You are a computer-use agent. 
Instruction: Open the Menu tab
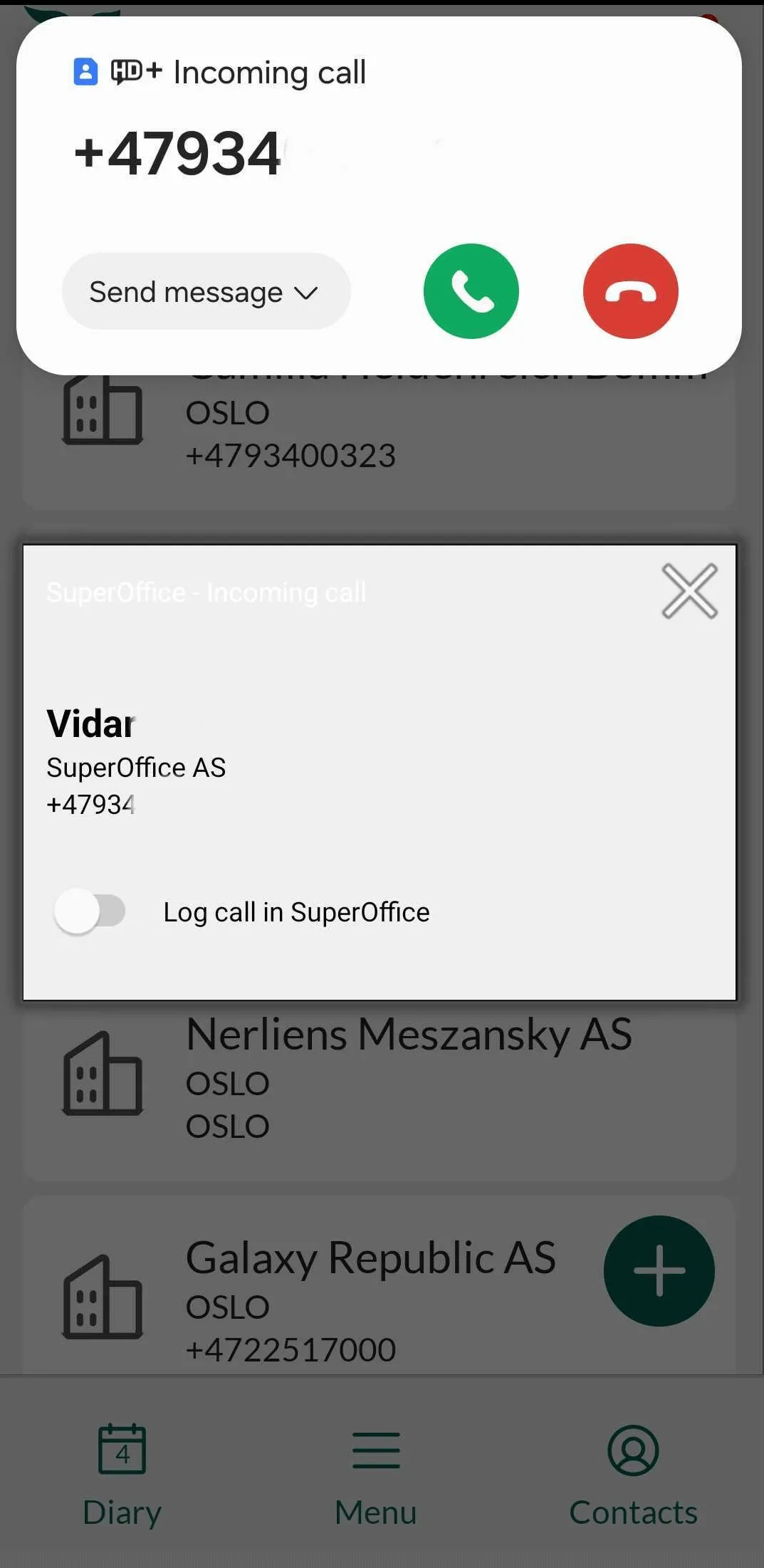tap(376, 1474)
